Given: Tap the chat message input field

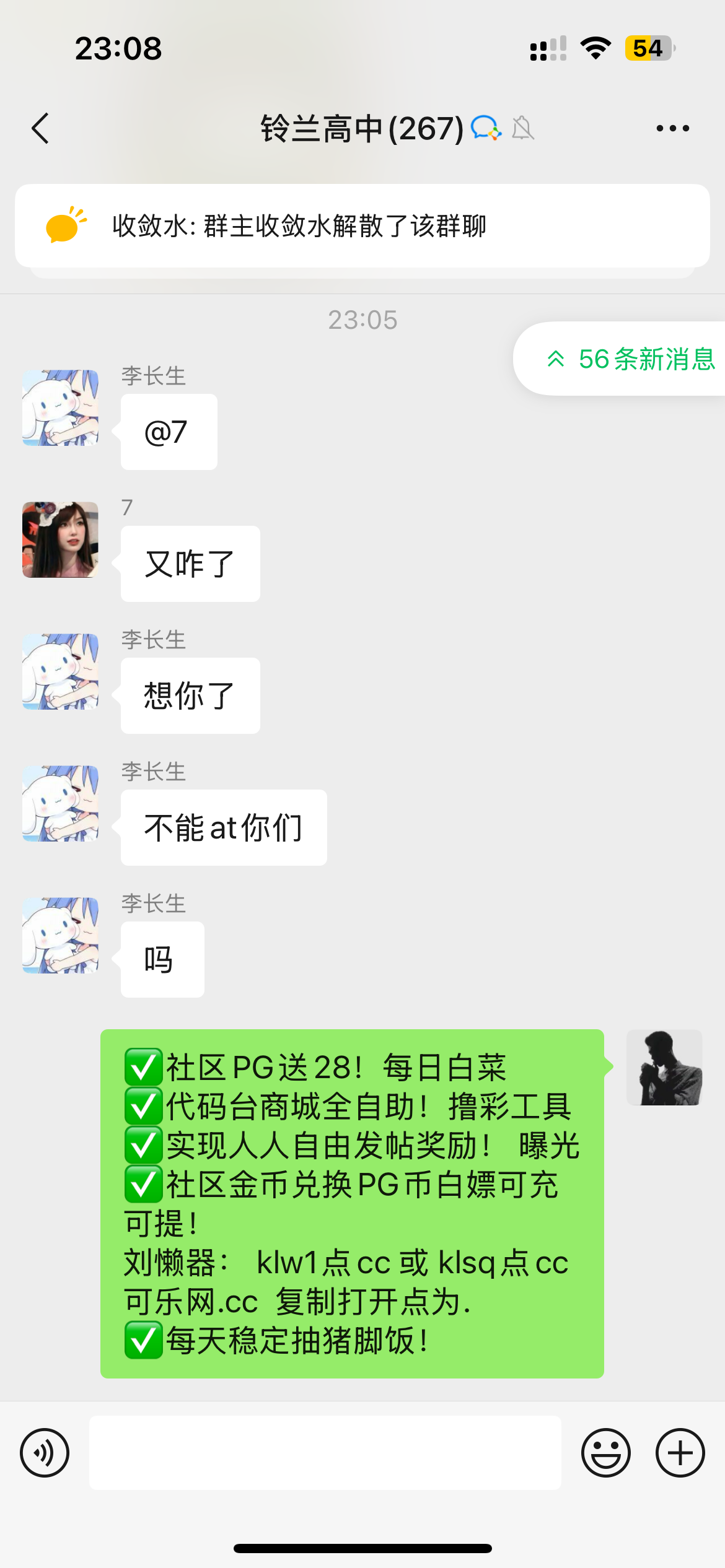Looking at the screenshot, I should click(x=327, y=1452).
